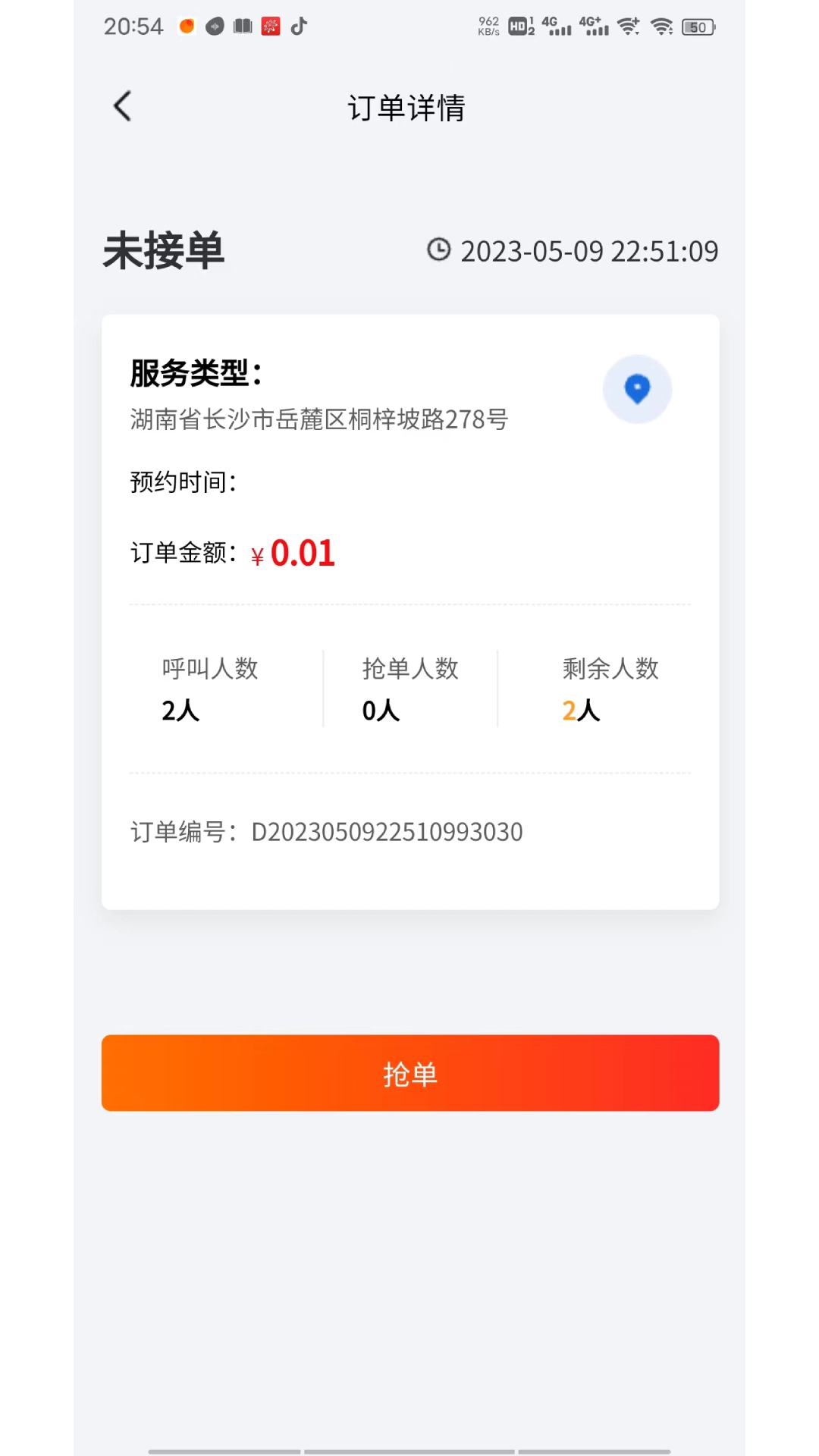Open the map via the blue location pin
The height and width of the screenshot is (1456, 819).
[x=637, y=388]
